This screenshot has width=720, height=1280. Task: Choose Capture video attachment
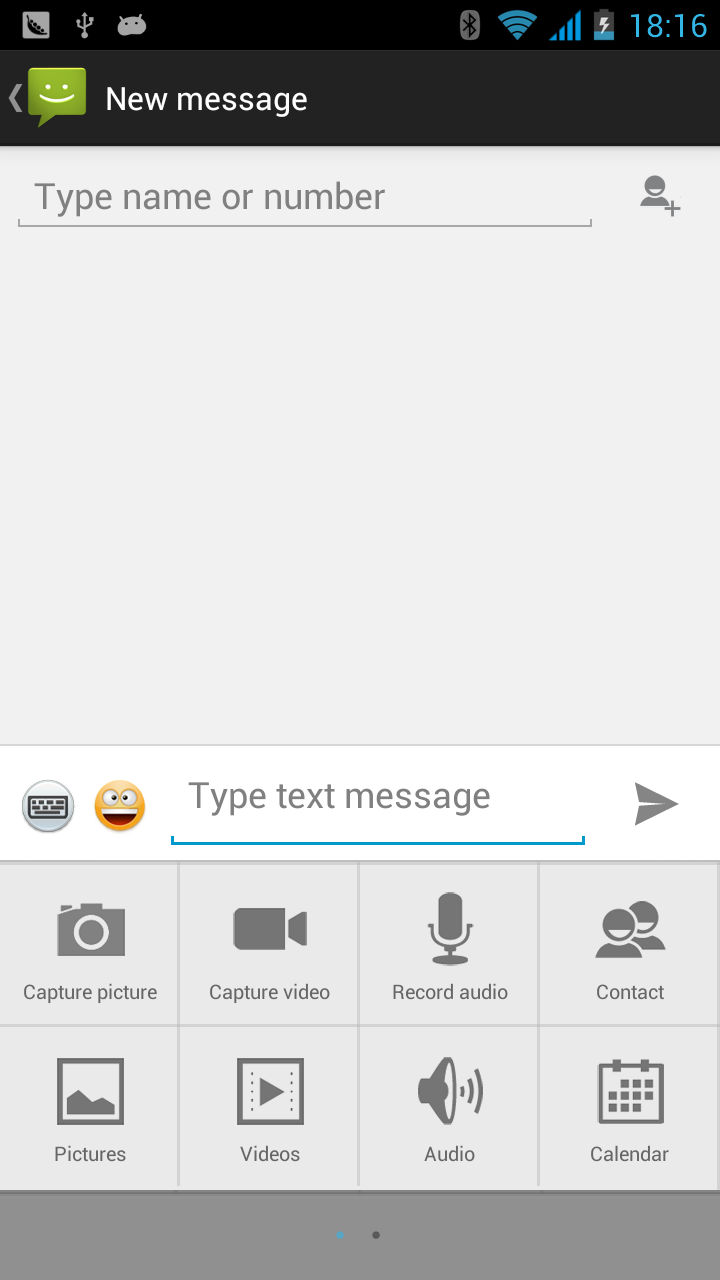(x=270, y=946)
